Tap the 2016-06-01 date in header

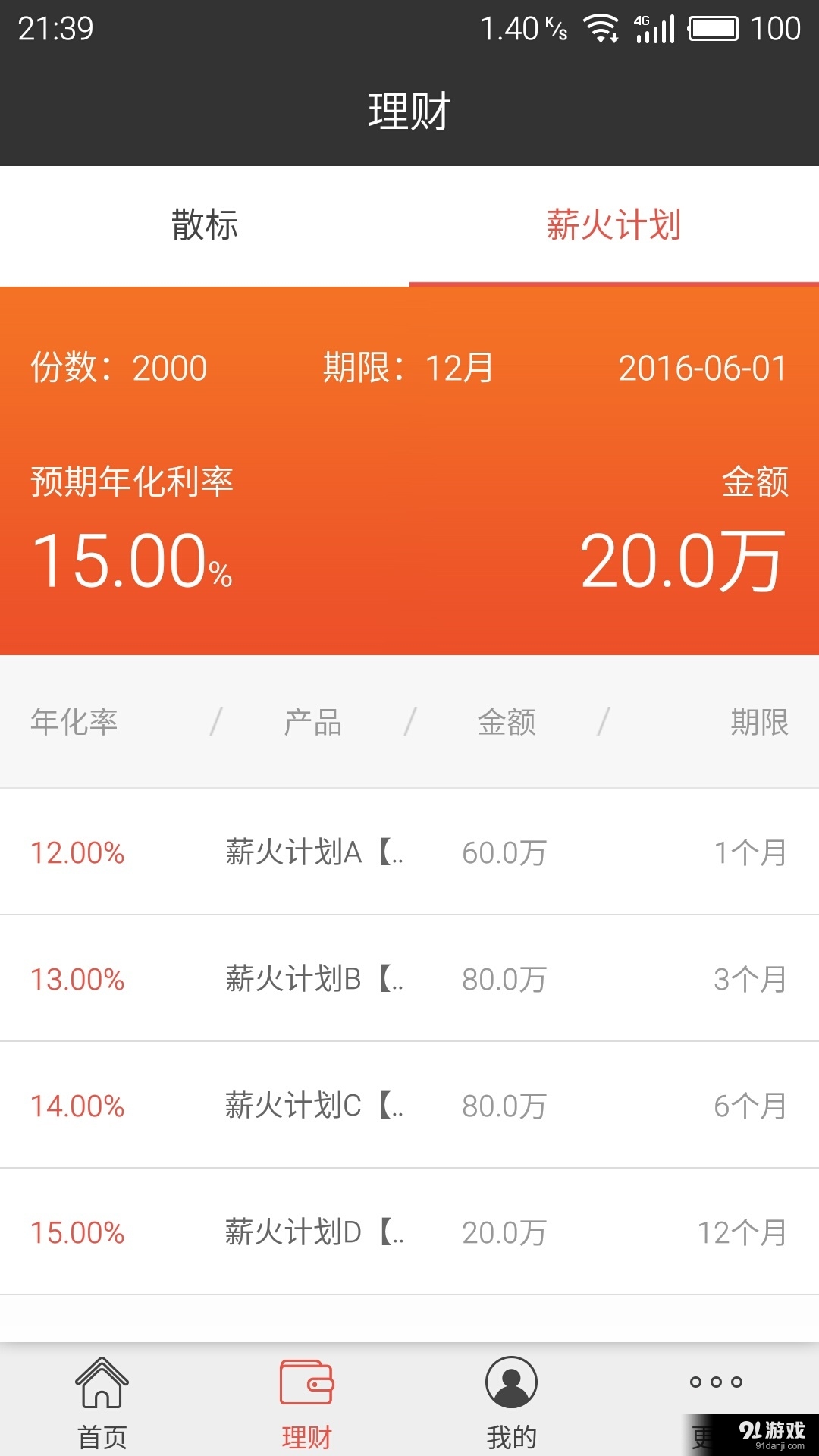[x=704, y=369]
